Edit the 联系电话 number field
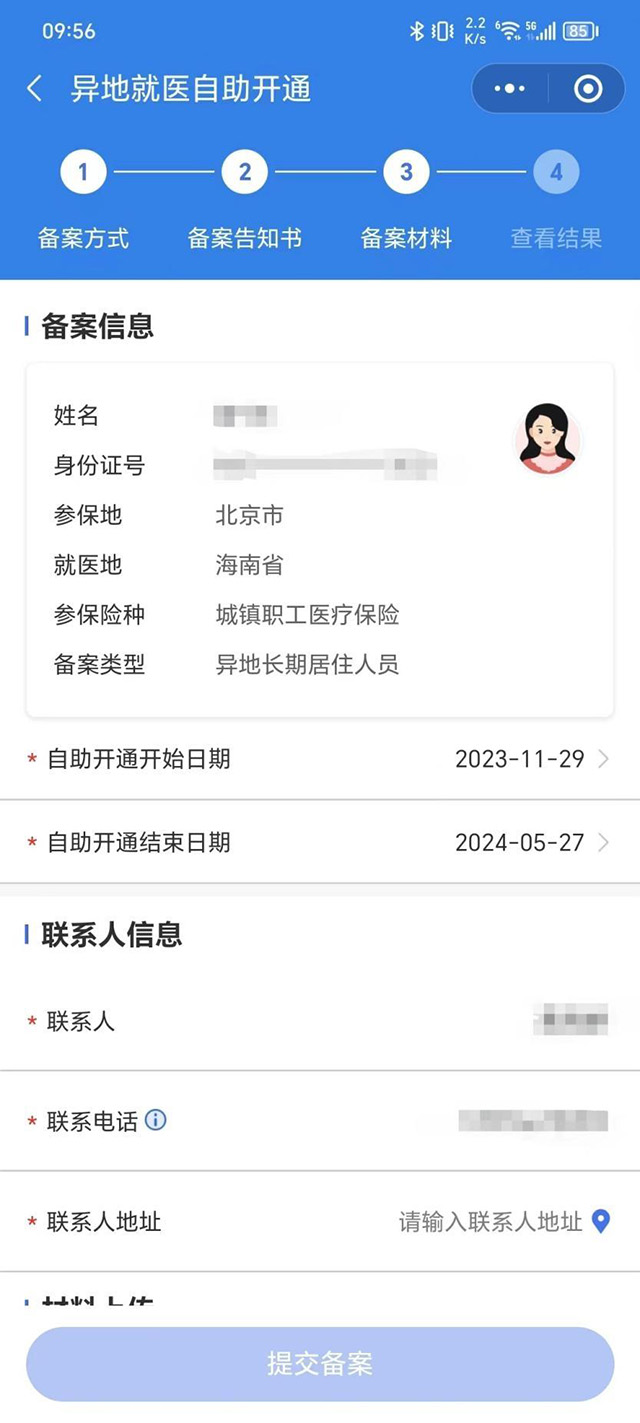Viewport: 640px width, 1423px height. pos(533,1121)
